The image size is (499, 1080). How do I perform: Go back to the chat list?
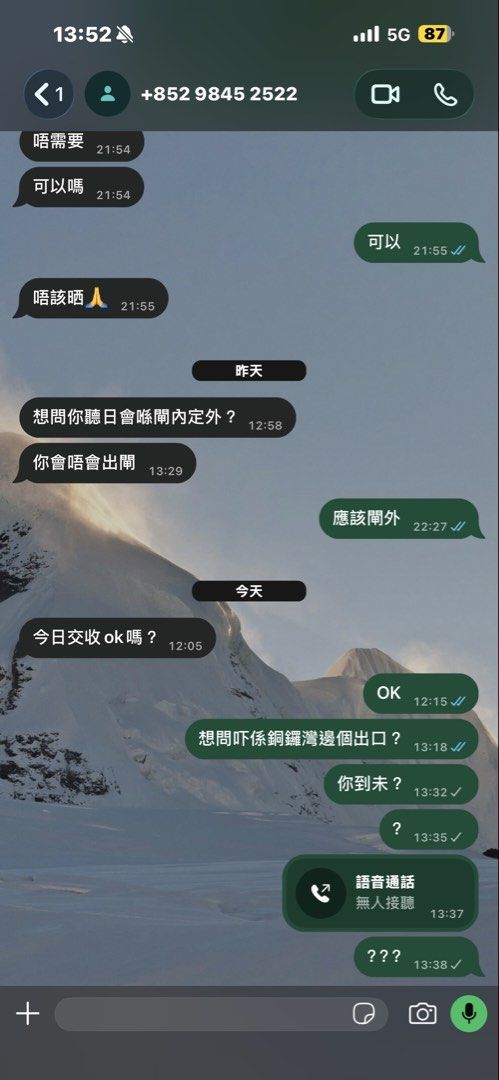tap(48, 94)
